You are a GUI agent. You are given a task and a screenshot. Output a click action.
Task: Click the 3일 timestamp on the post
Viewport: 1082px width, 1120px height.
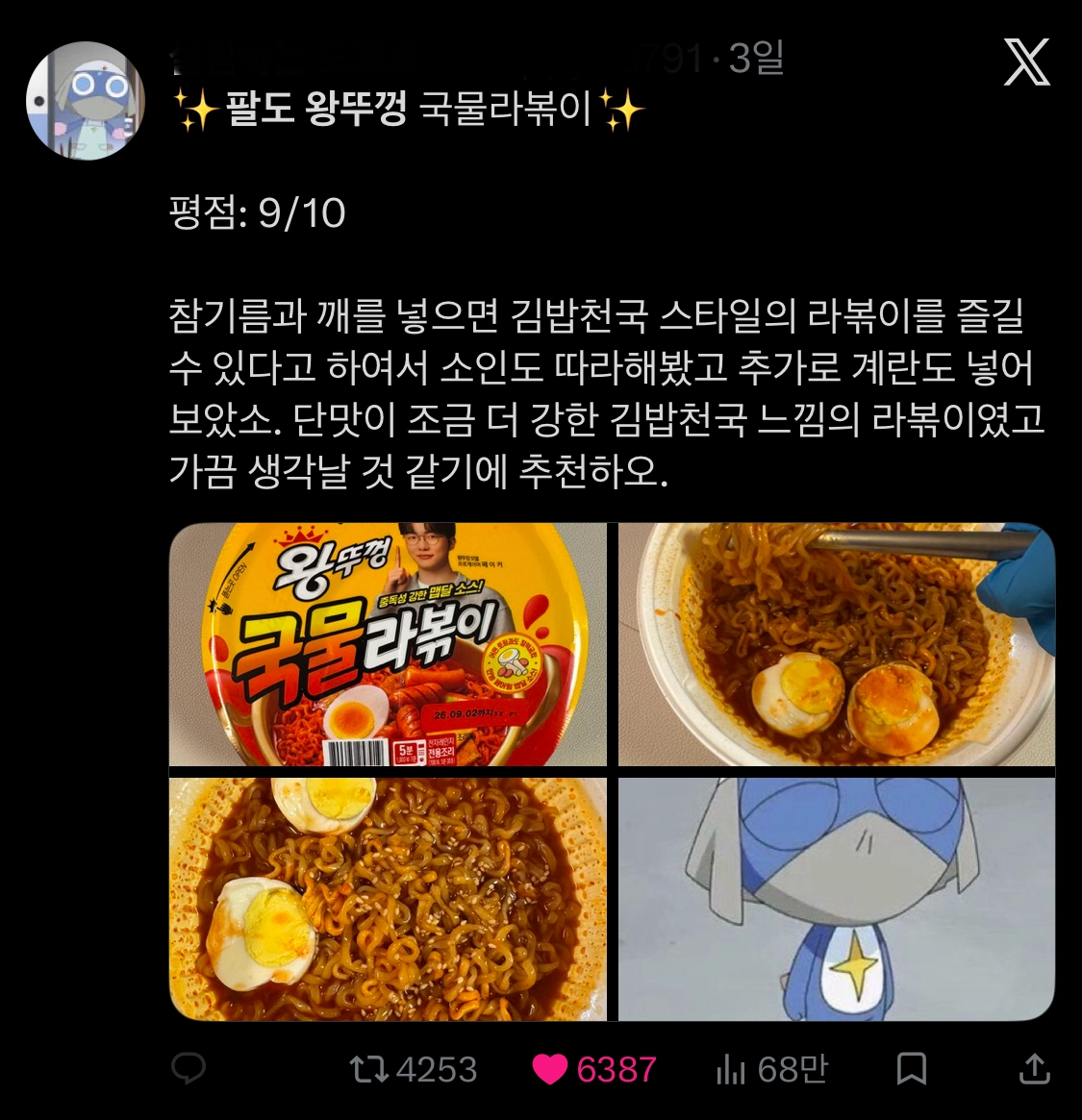click(759, 61)
